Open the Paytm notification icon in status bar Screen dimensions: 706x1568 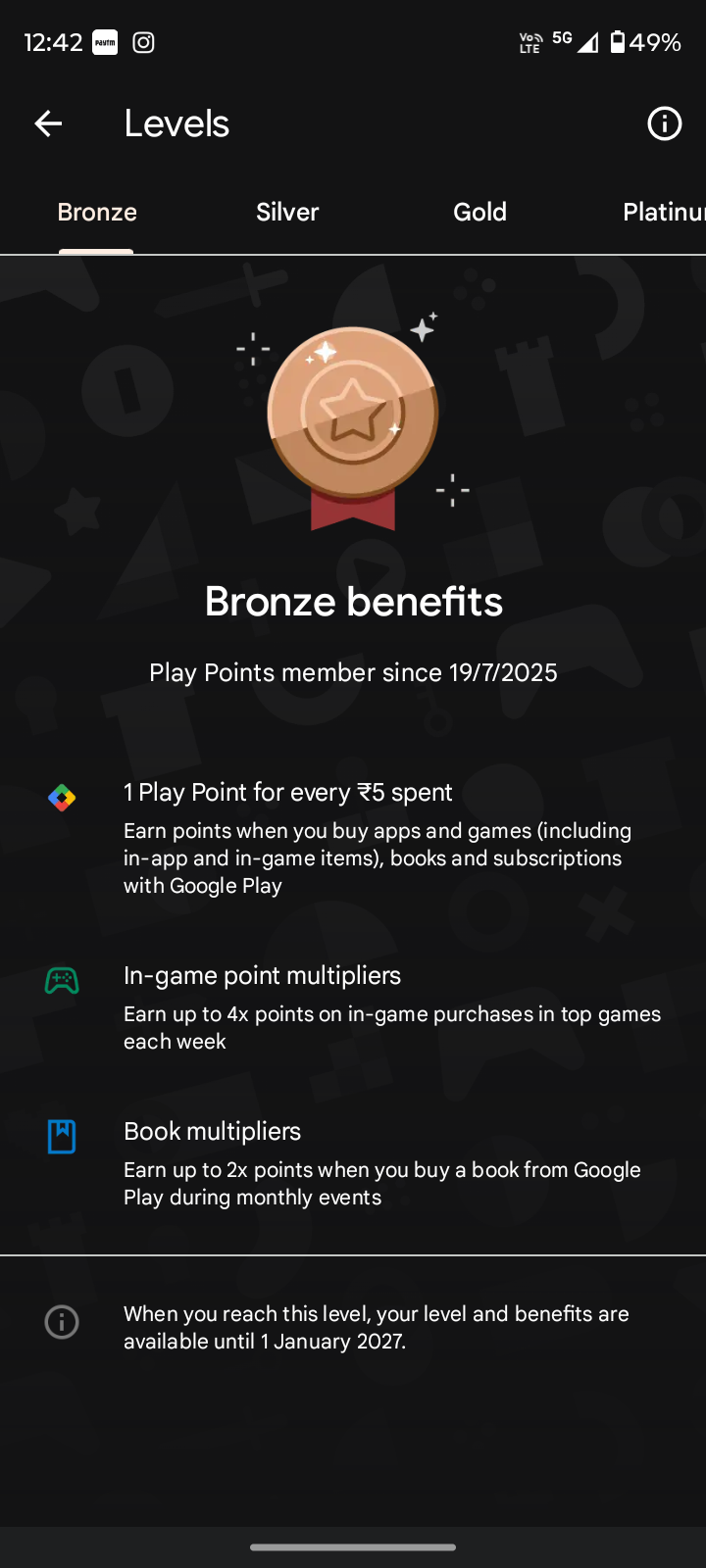point(105,42)
